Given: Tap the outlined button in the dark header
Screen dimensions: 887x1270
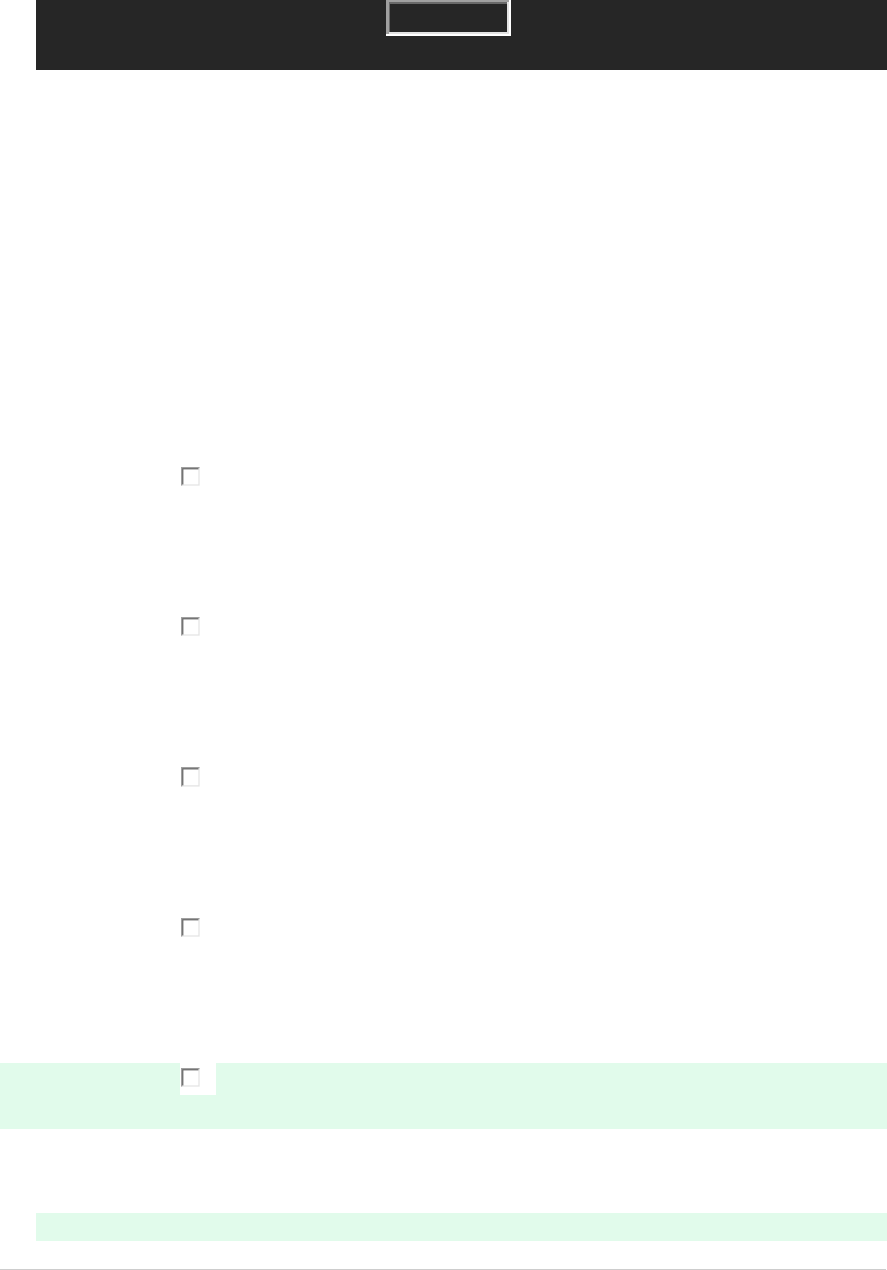Looking at the screenshot, I should tap(448, 18).
